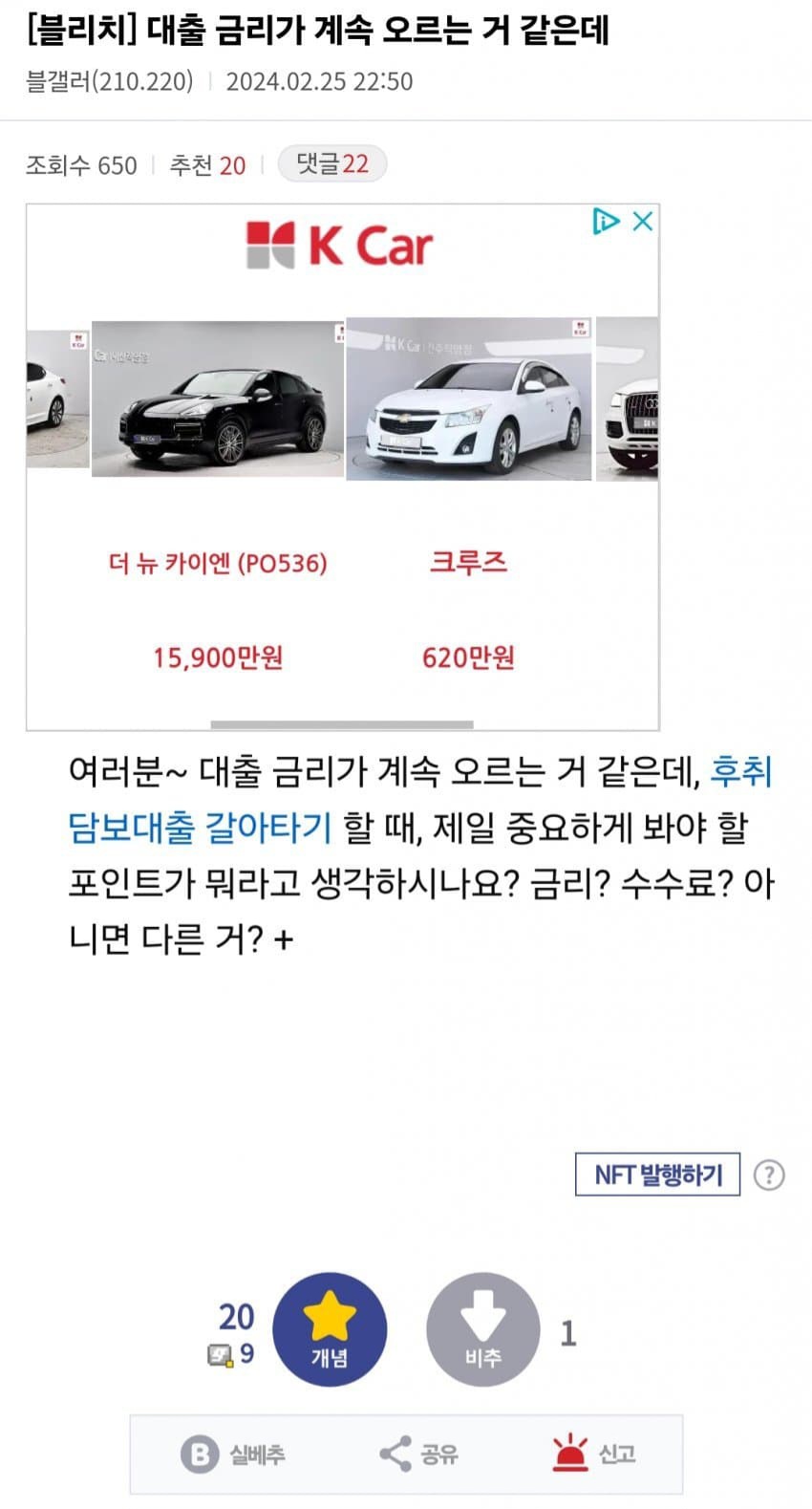Open the ad info icon
Viewport: 812px width, 1509px height.
tap(606, 222)
